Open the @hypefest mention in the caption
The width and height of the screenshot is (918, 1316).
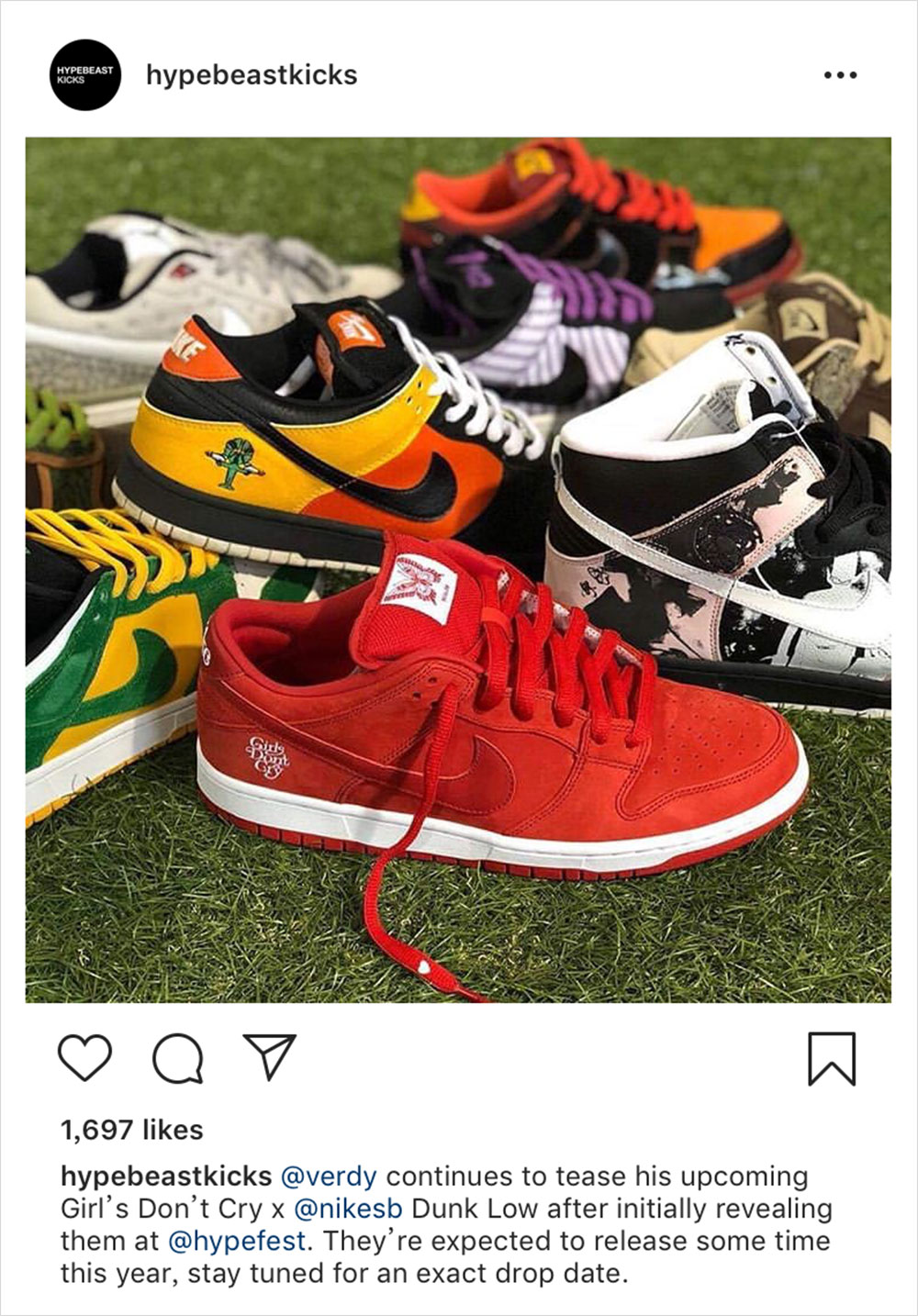point(236,1241)
